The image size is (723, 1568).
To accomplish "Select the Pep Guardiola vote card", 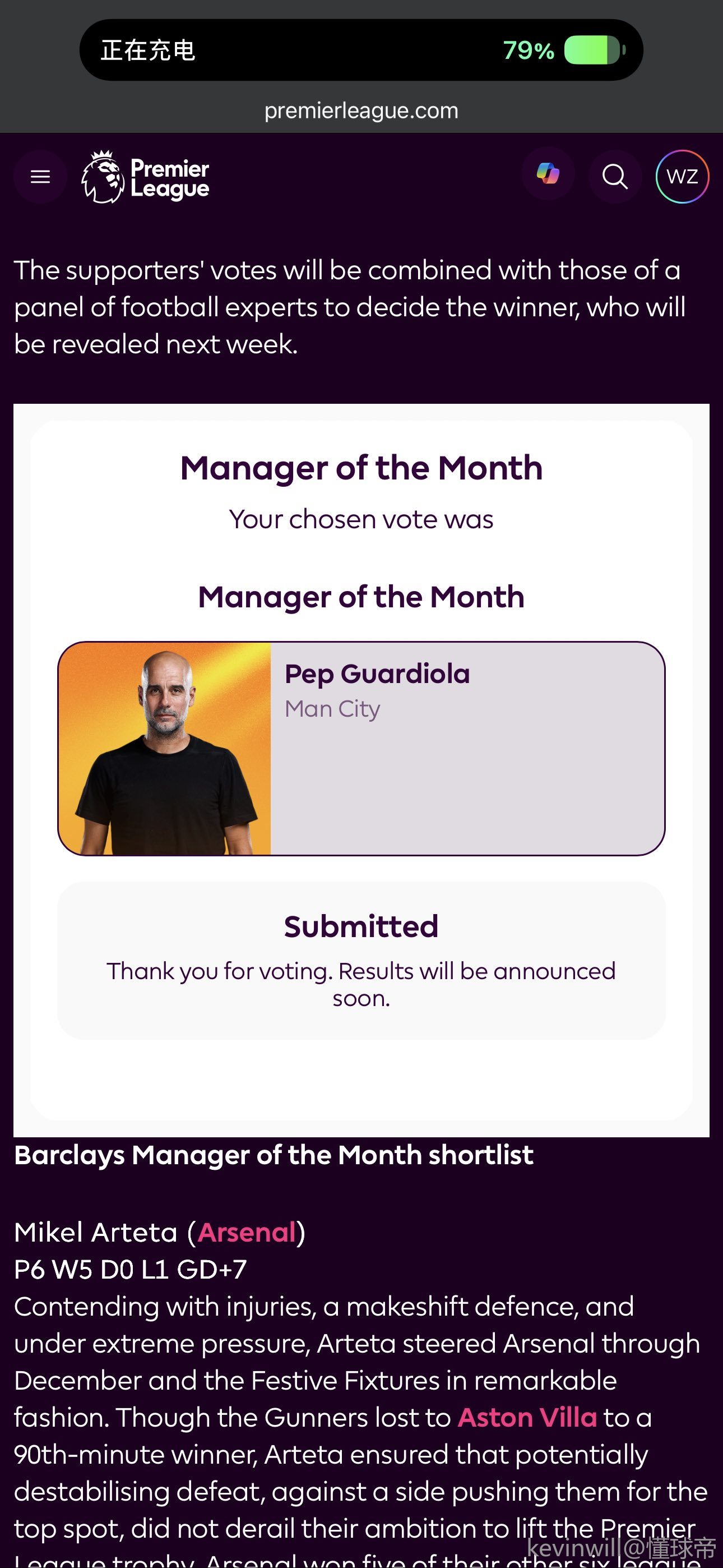I will coord(361,749).
